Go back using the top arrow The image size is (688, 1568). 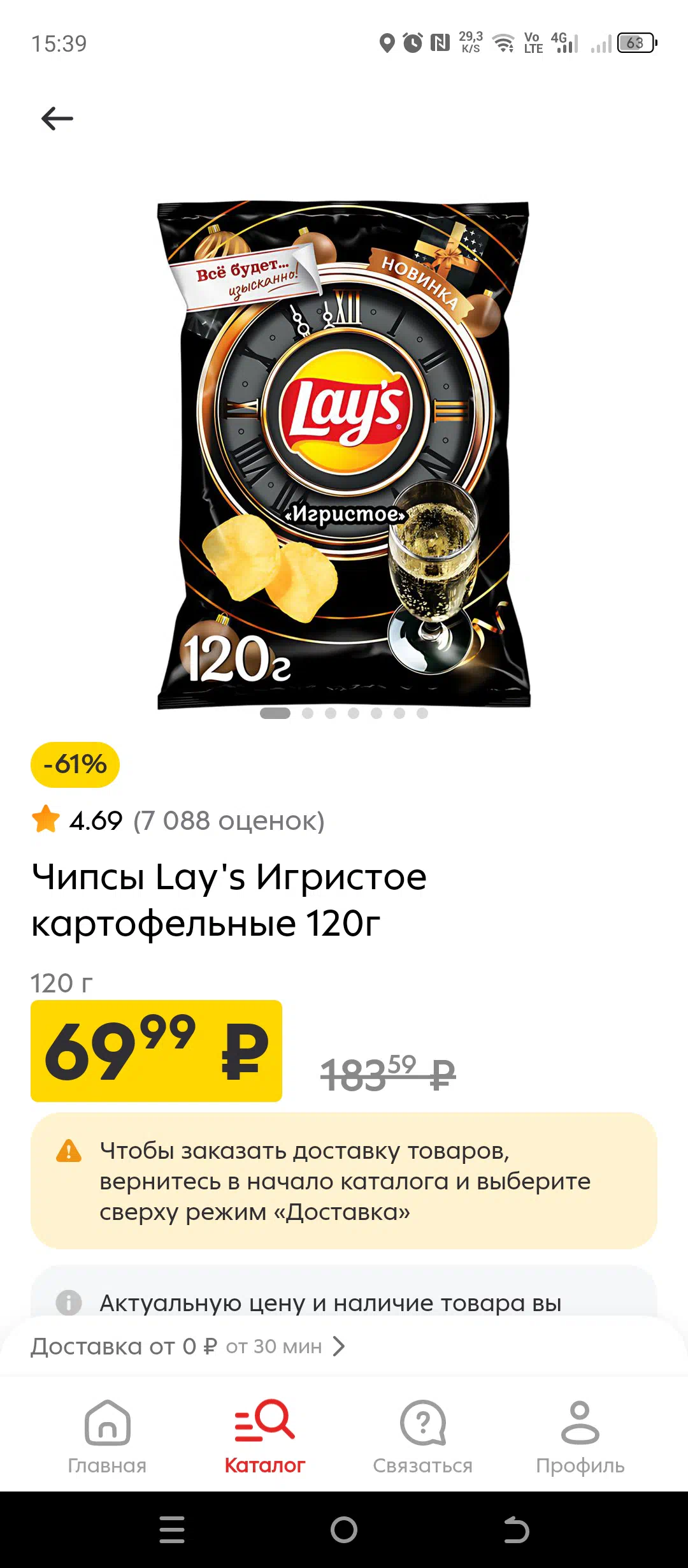coord(57,119)
